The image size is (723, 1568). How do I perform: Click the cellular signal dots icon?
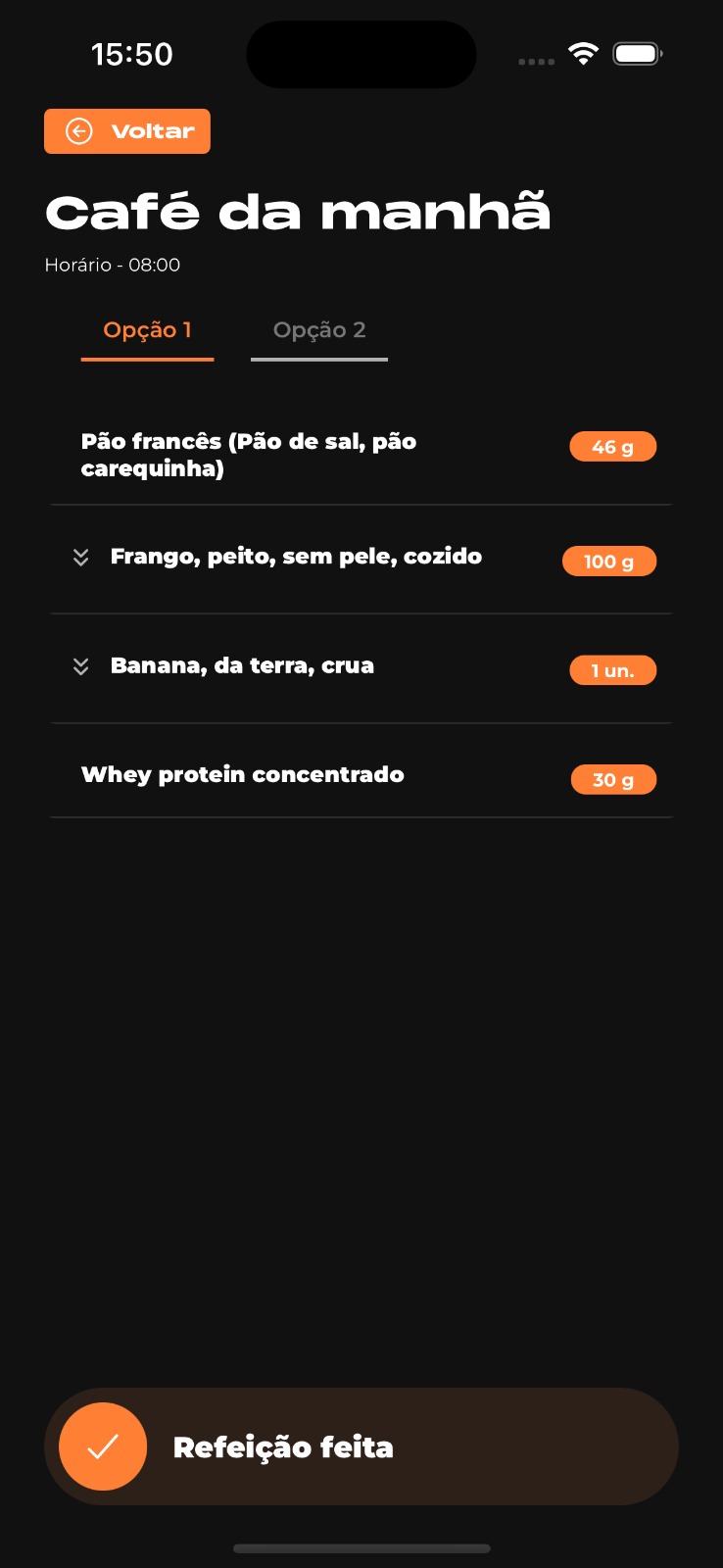click(x=536, y=61)
